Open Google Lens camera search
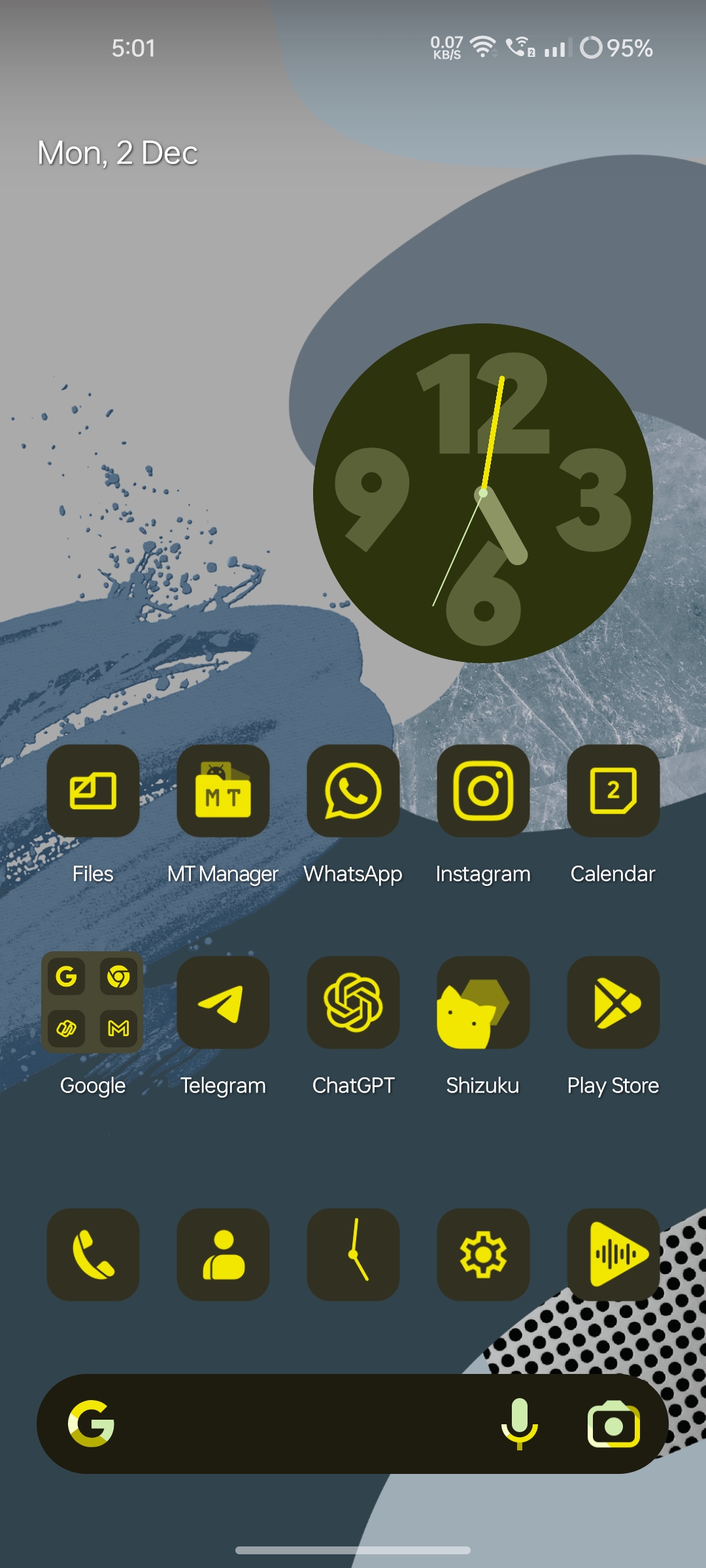The width and height of the screenshot is (706, 1568). coord(614,1424)
